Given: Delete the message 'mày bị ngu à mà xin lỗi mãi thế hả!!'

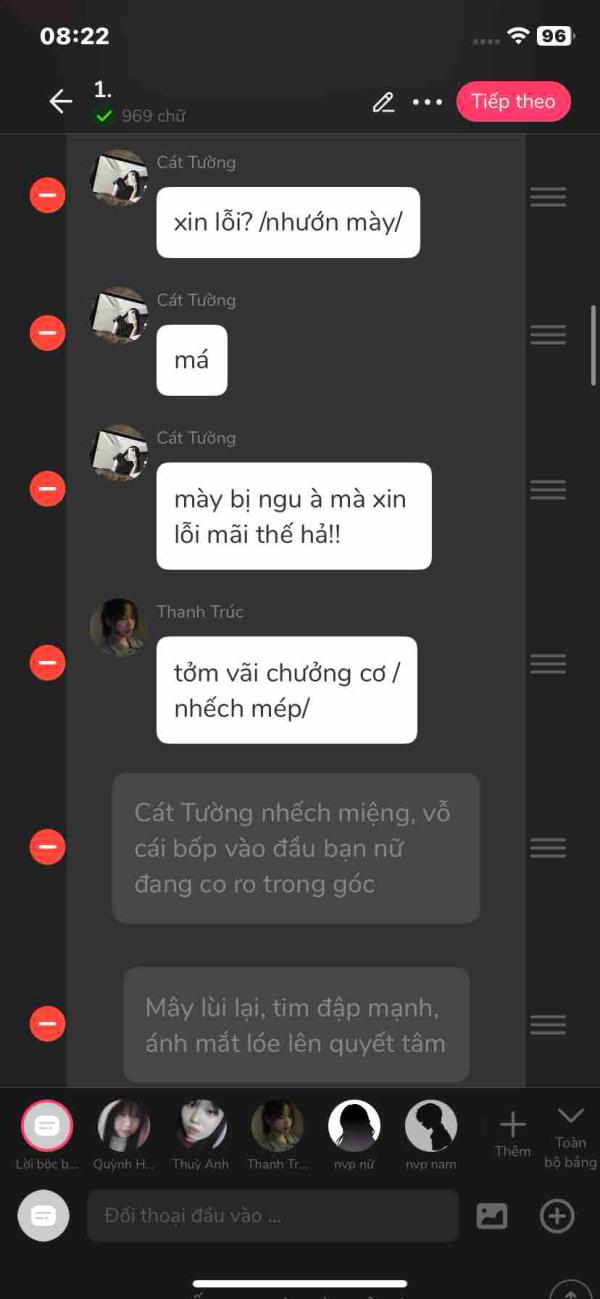Looking at the screenshot, I should tap(47, 489).
